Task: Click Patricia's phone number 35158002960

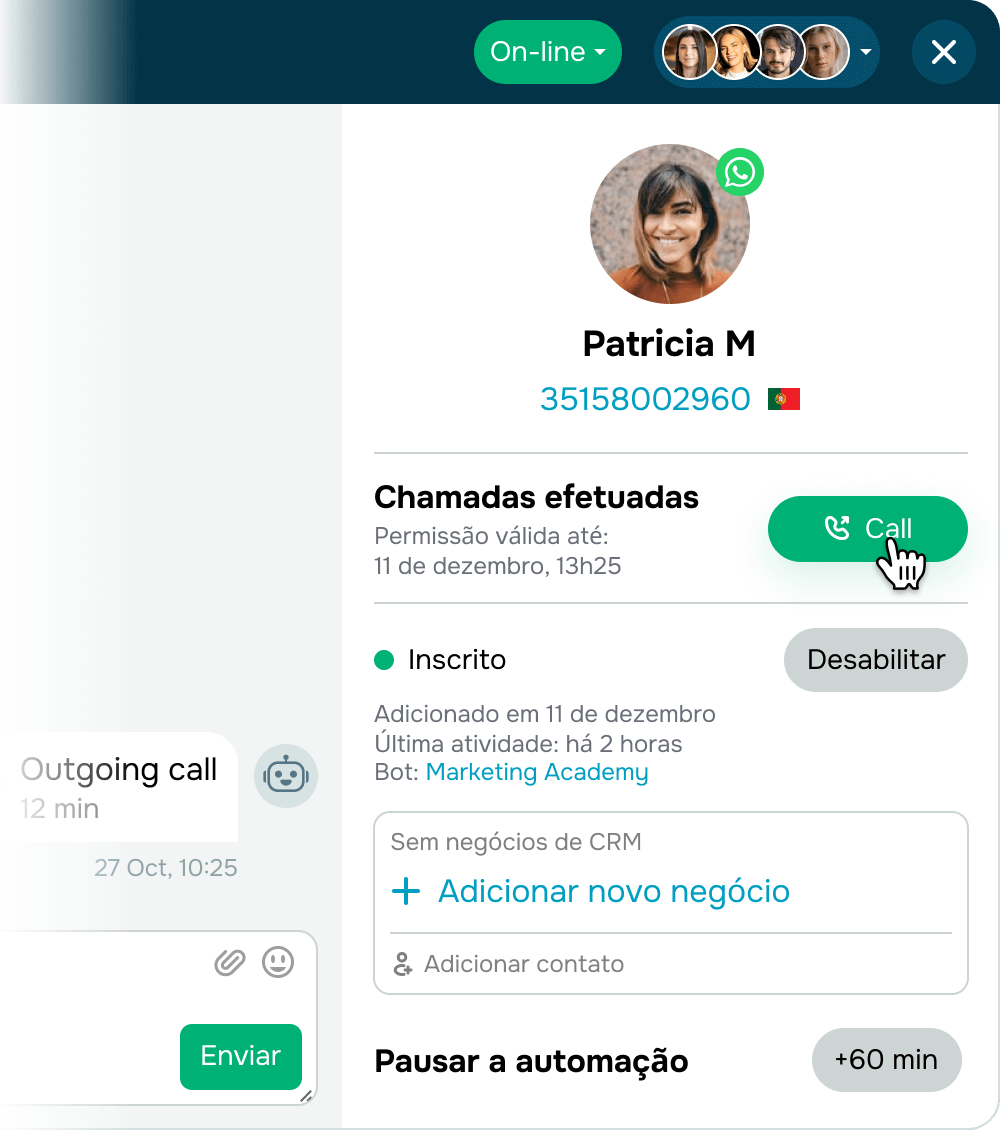Action: point(645,398)
